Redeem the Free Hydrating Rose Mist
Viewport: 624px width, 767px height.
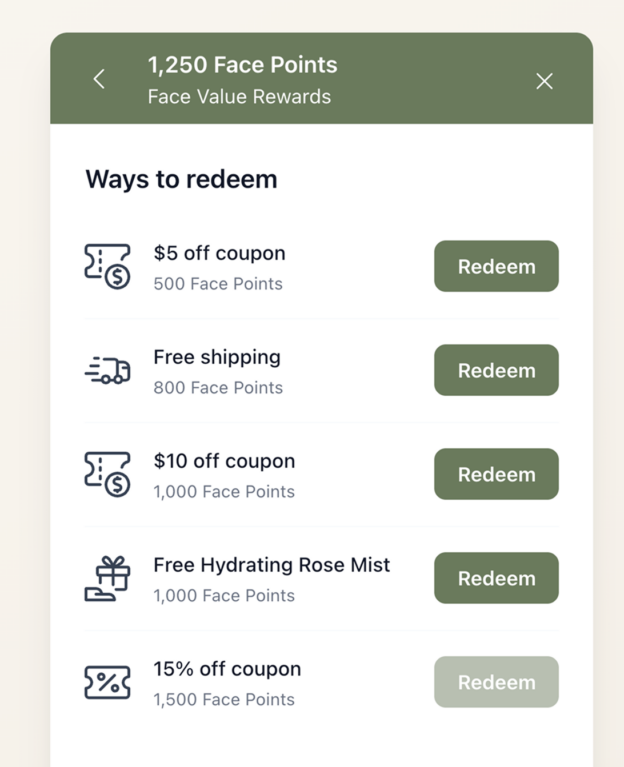point(496,578)
